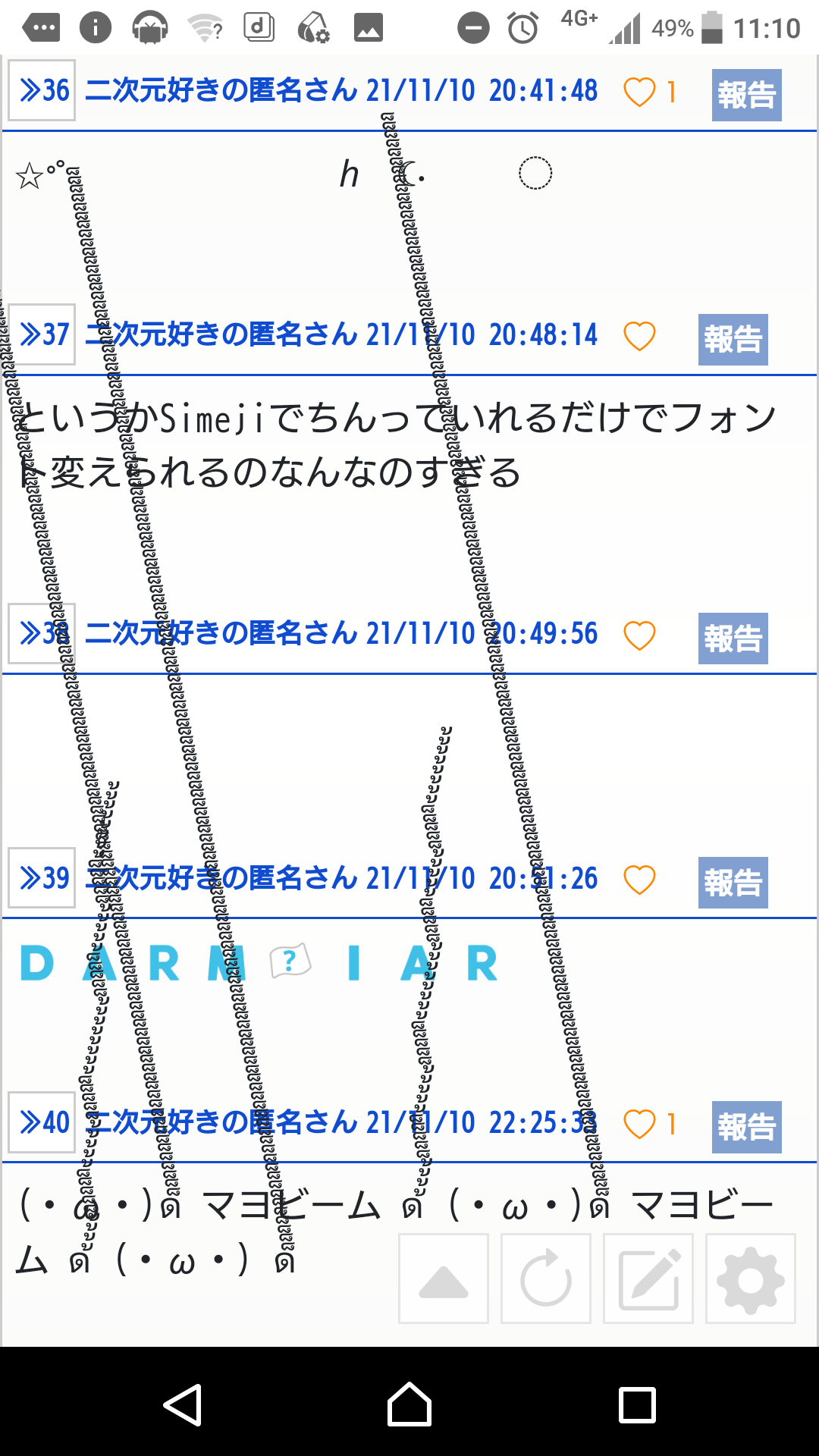Return to the home screen
Viewport: 819px width, 1456px height.
tap(409, 1405)
